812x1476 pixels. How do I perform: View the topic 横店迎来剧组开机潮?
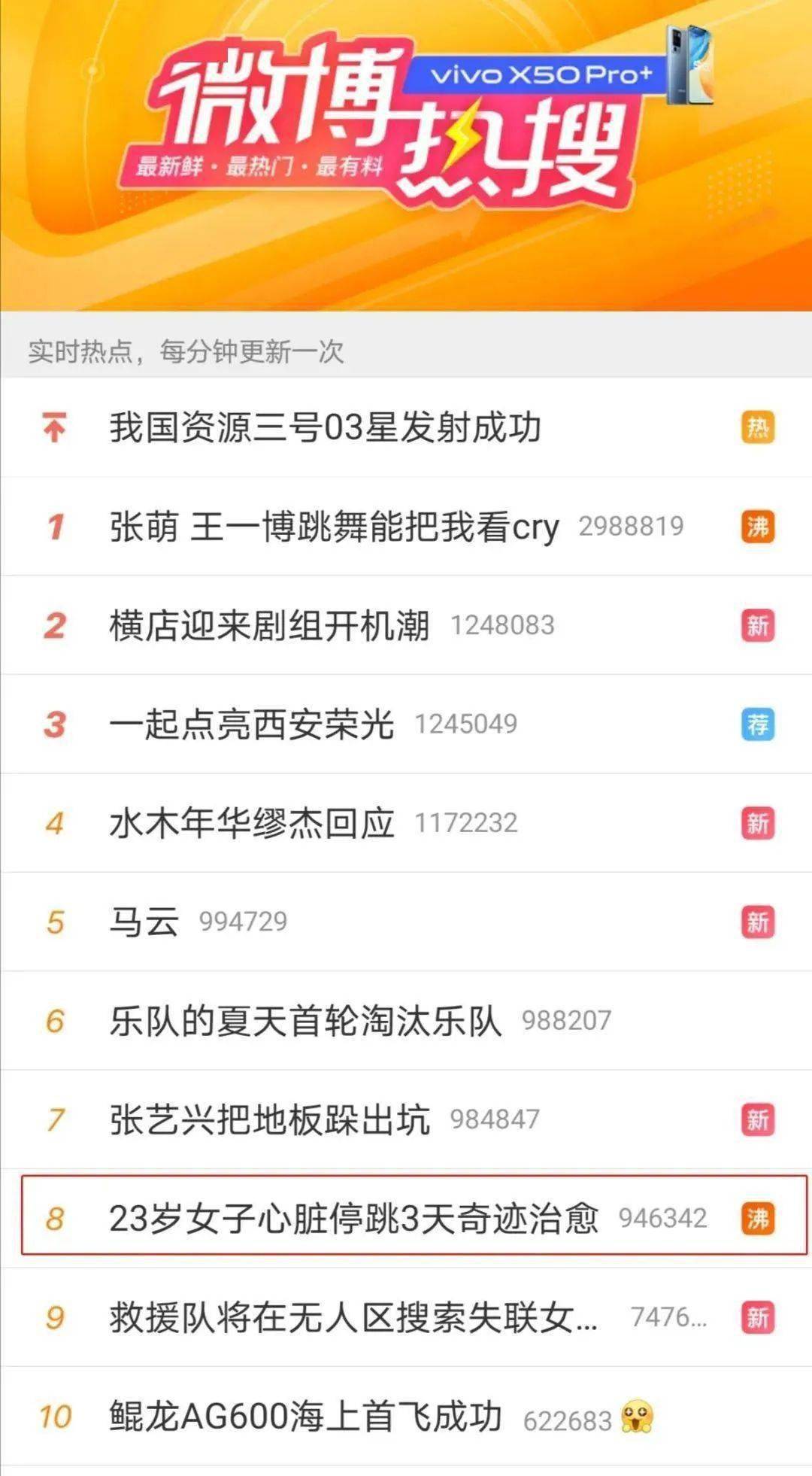tap(269, 626)
